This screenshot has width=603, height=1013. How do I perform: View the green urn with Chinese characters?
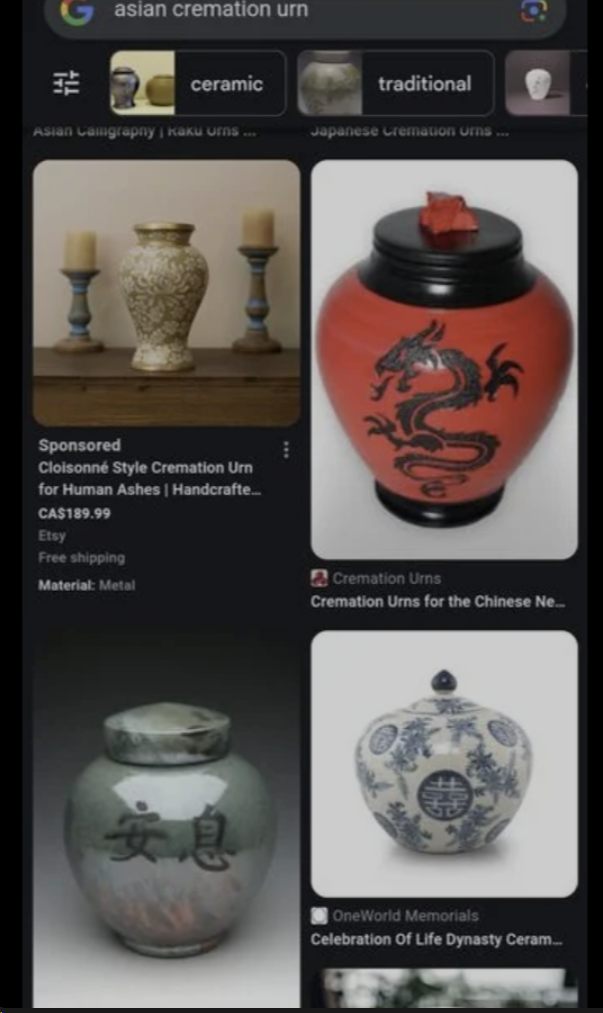(x=166, y=820)
